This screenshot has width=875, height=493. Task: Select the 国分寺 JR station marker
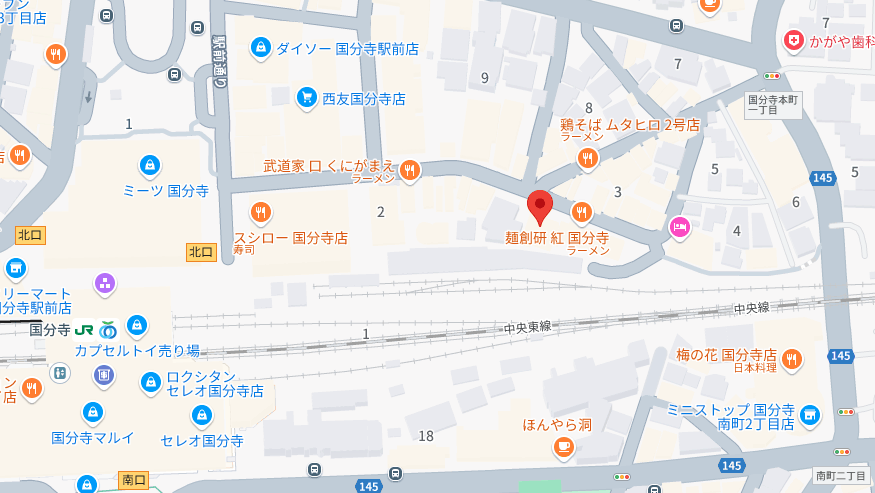(96, 327)
